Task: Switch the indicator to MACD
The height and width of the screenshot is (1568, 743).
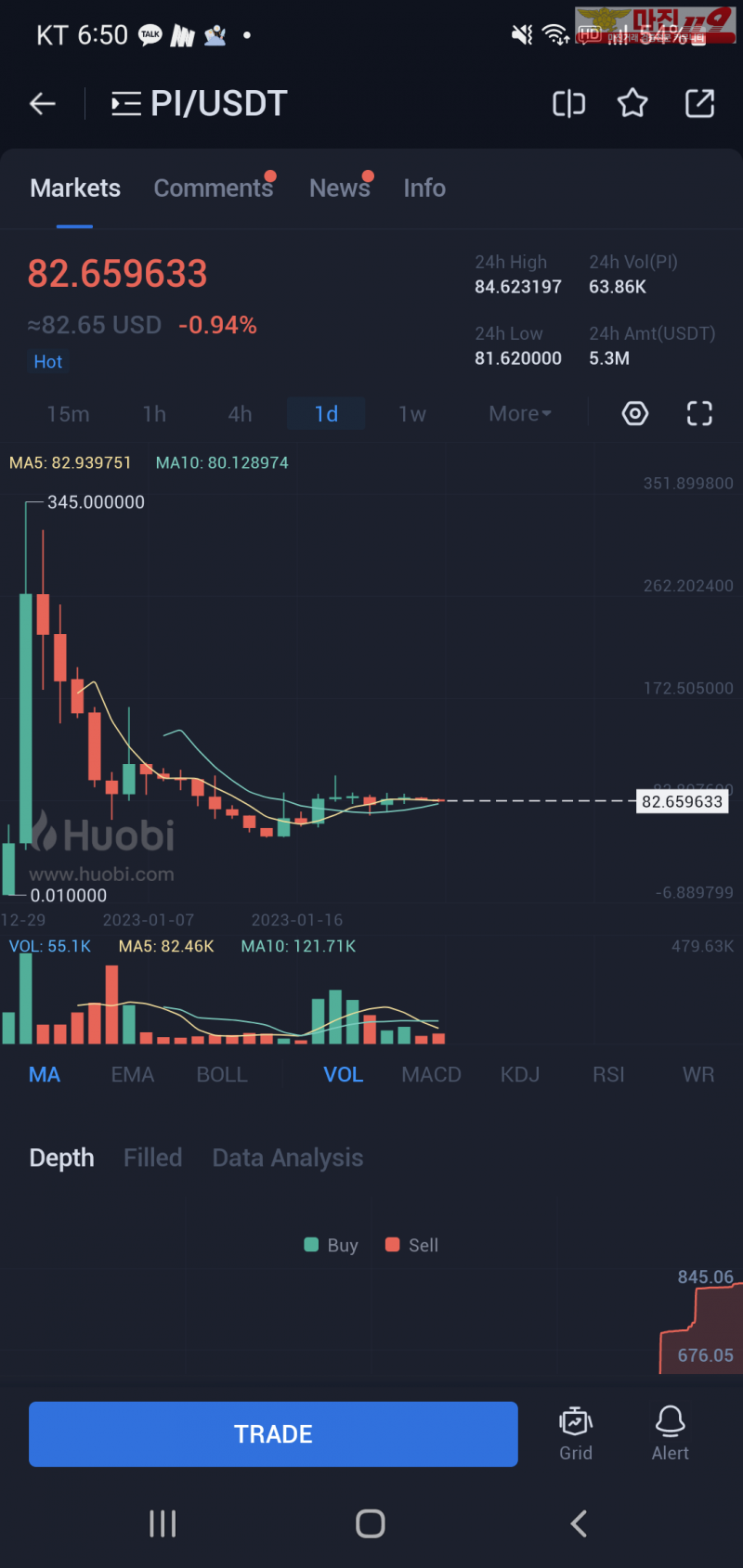Action: coord(431,1075)
